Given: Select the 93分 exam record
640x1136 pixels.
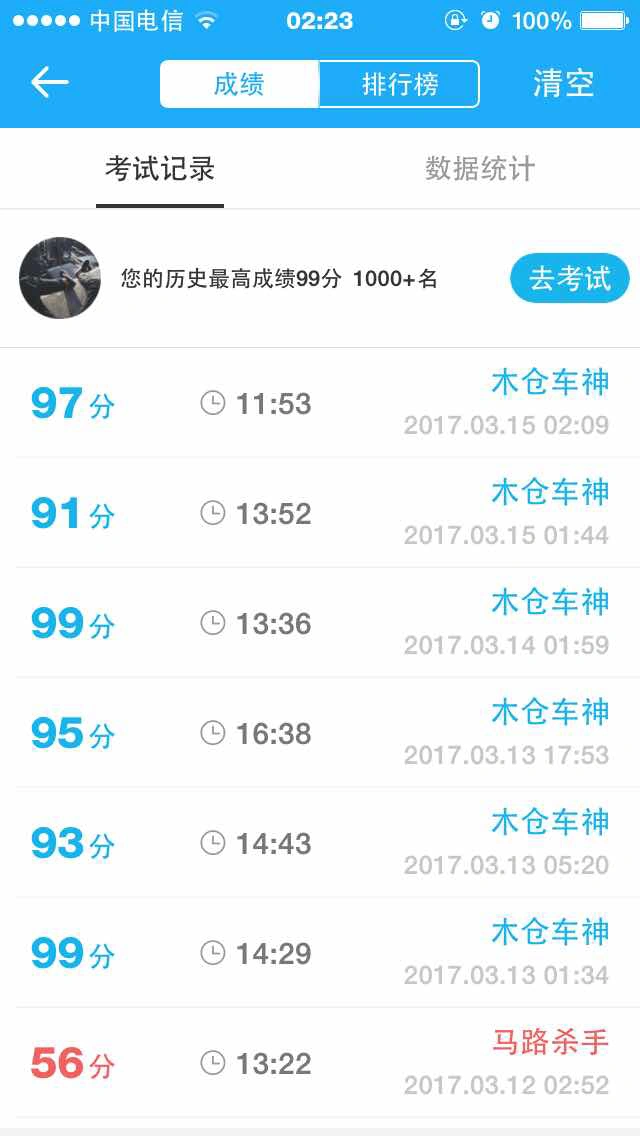Looking at the screenshot, I should pyautogui.click(x=320, y=843).
